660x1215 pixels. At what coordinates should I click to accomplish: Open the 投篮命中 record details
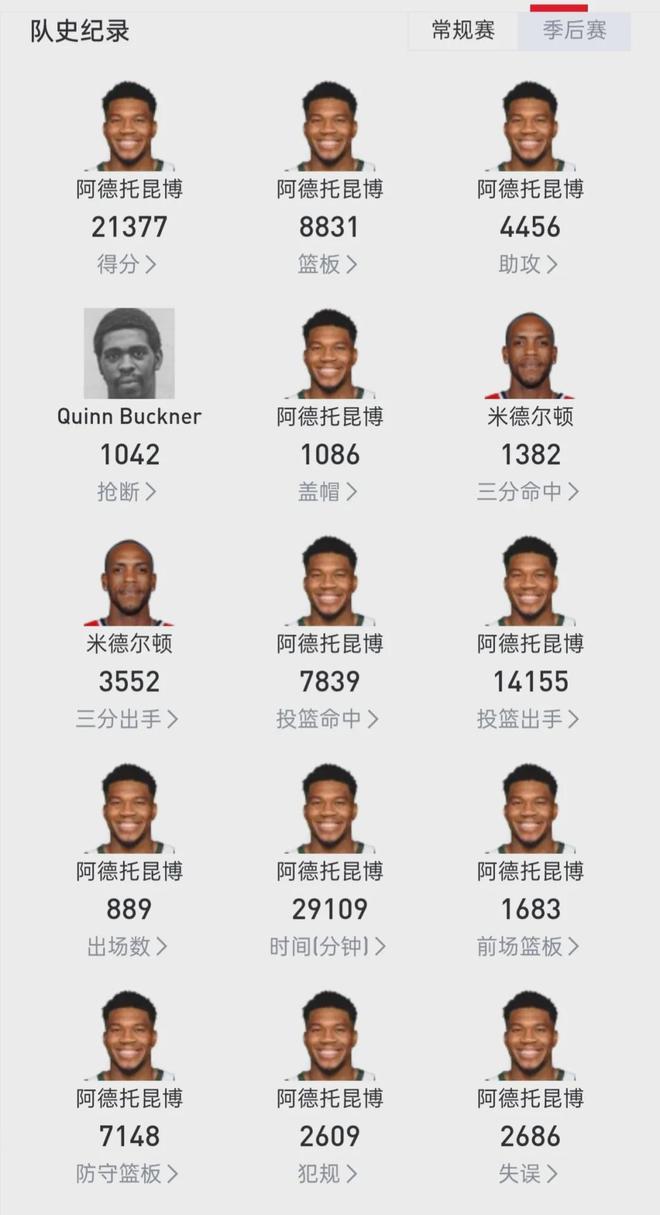(328, 719)
